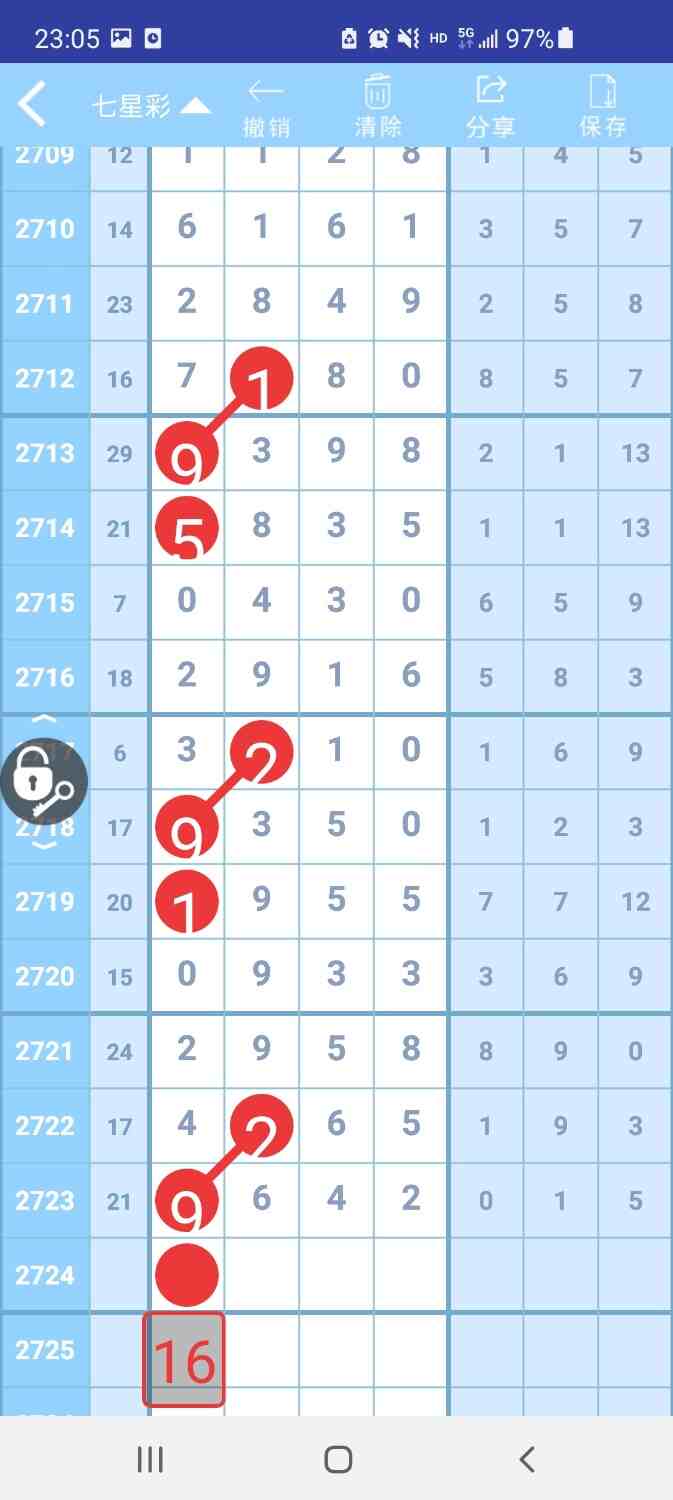Go back using the top-left arrow
Screen dimensions: 673x1500
click(x=32, y=104)
